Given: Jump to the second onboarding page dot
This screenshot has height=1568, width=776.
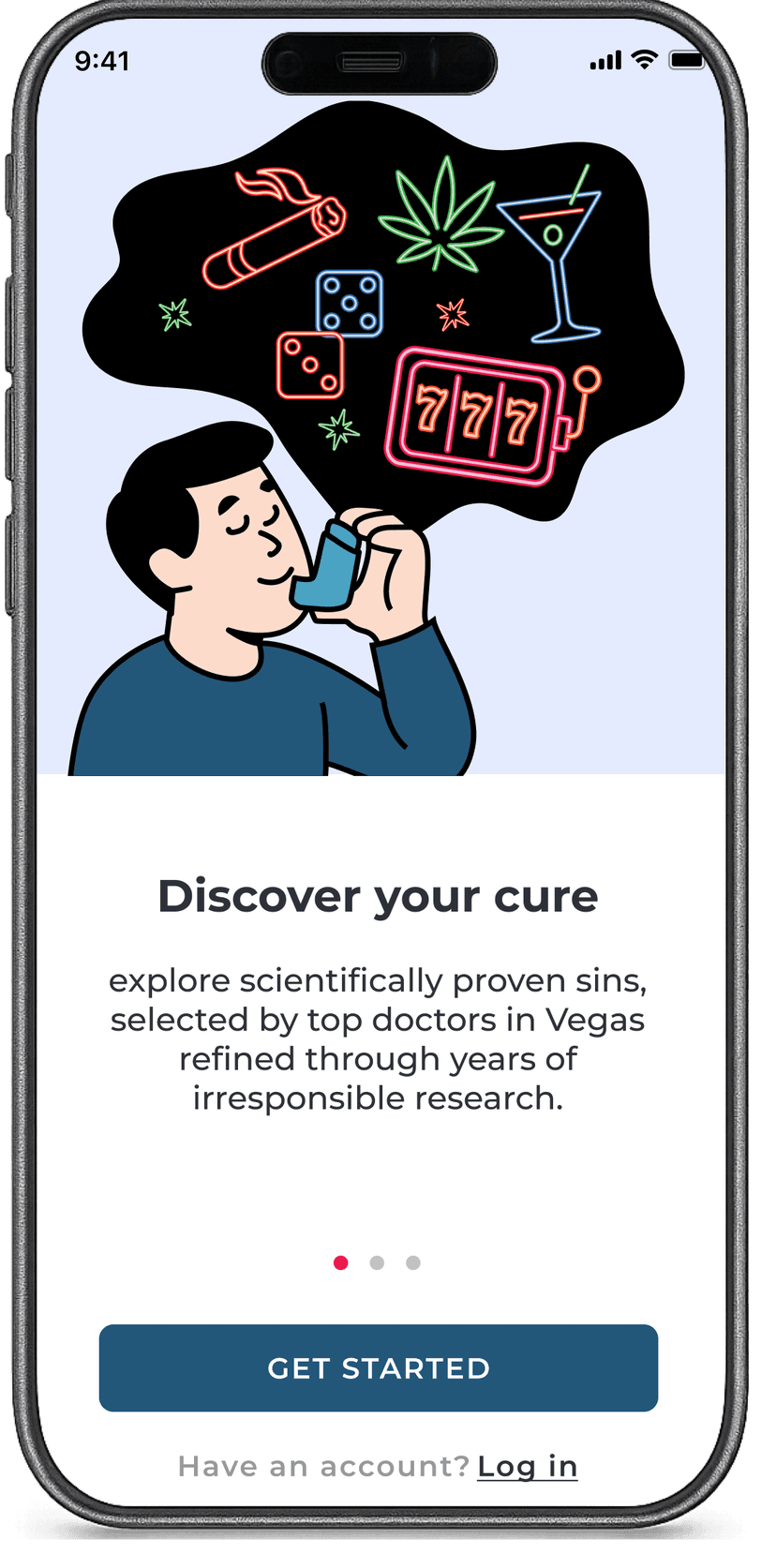Looking at the screenshot, I should pyautogui.click(x=377, y=1262).
